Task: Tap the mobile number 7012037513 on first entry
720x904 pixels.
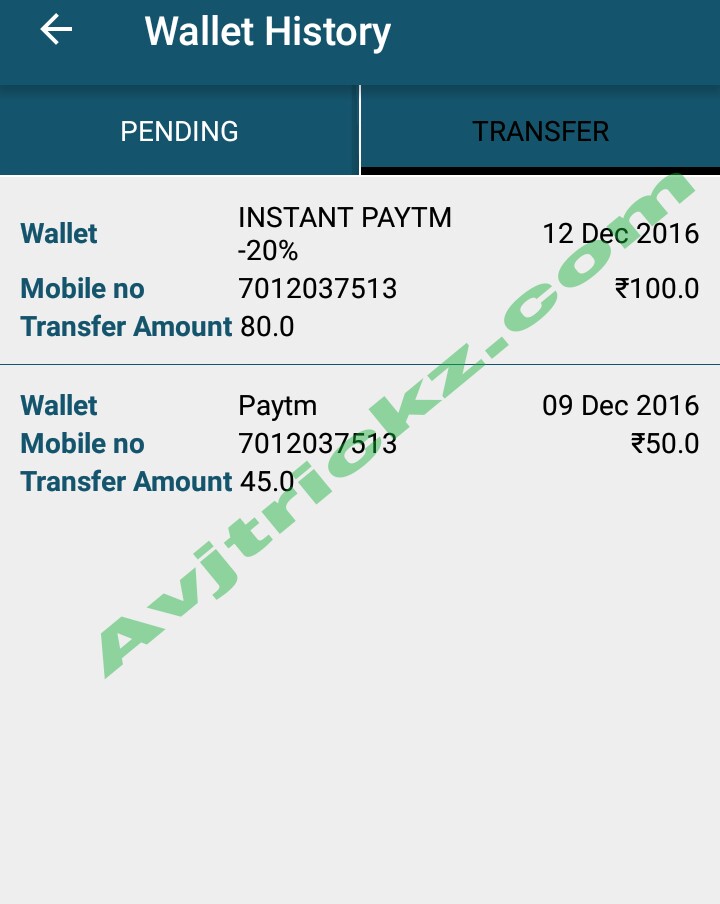Action: point(316,288)
